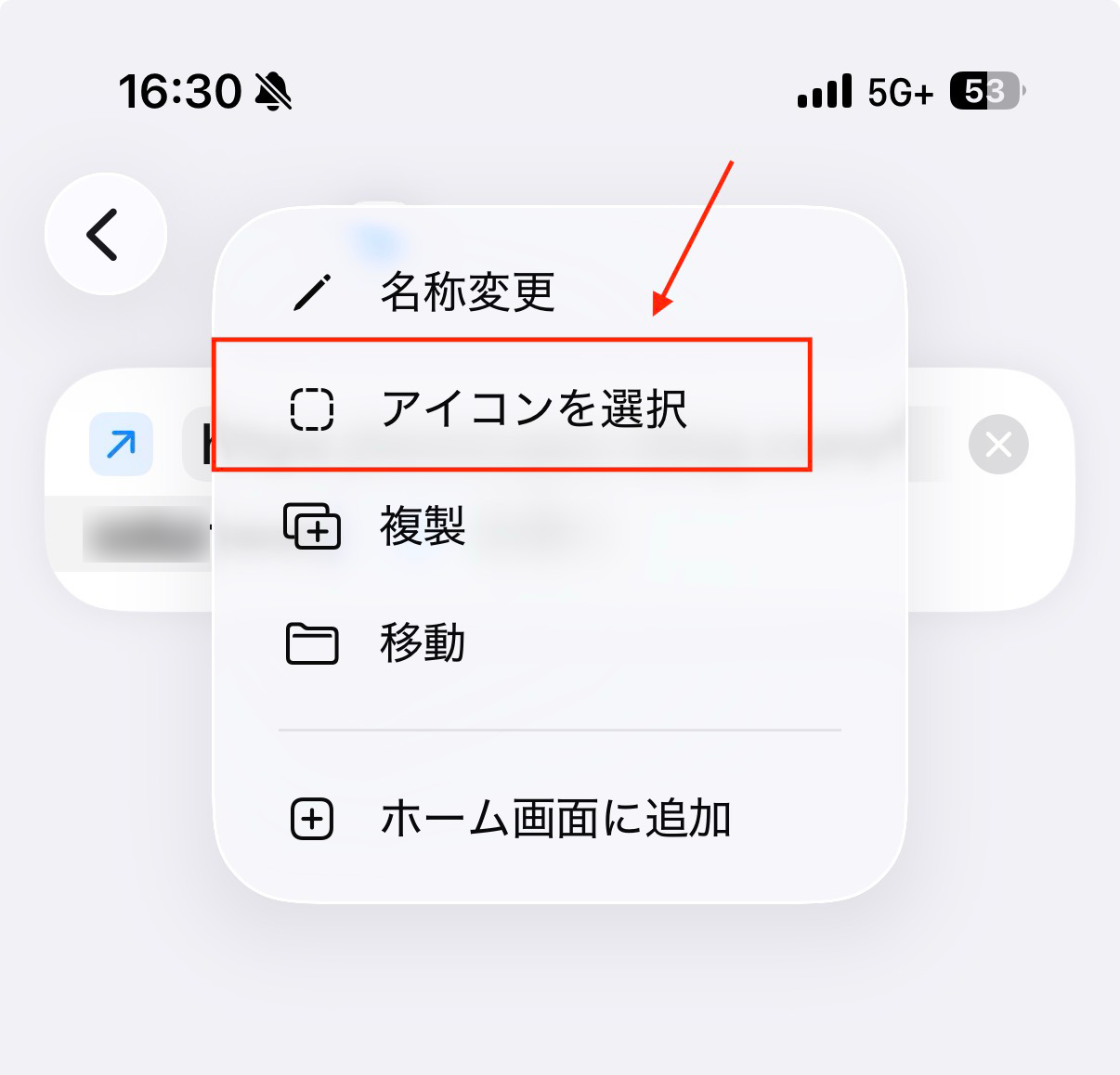Select 名称変更 to rename the shortcut

click(x=467, y=291)
